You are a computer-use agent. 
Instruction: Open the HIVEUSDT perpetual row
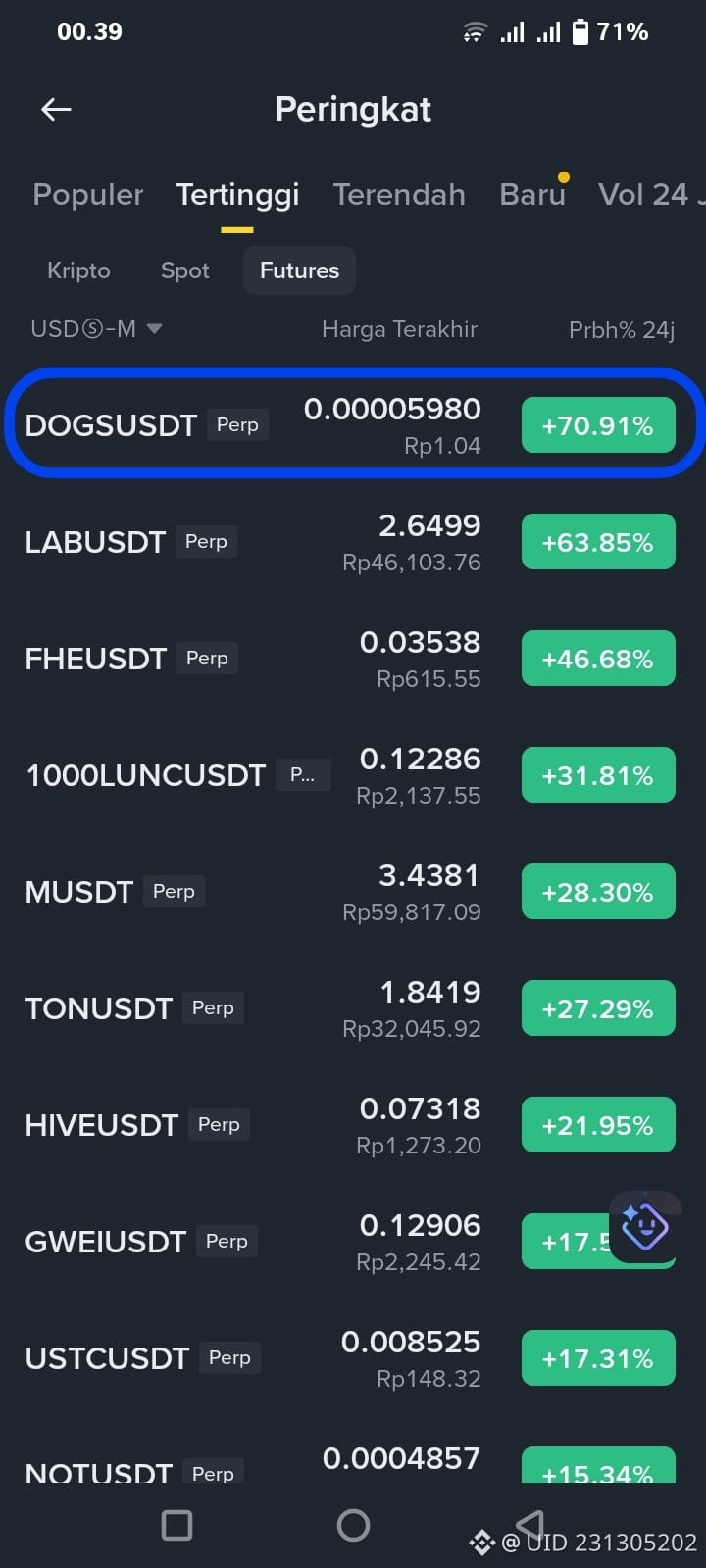[353, 1125]
